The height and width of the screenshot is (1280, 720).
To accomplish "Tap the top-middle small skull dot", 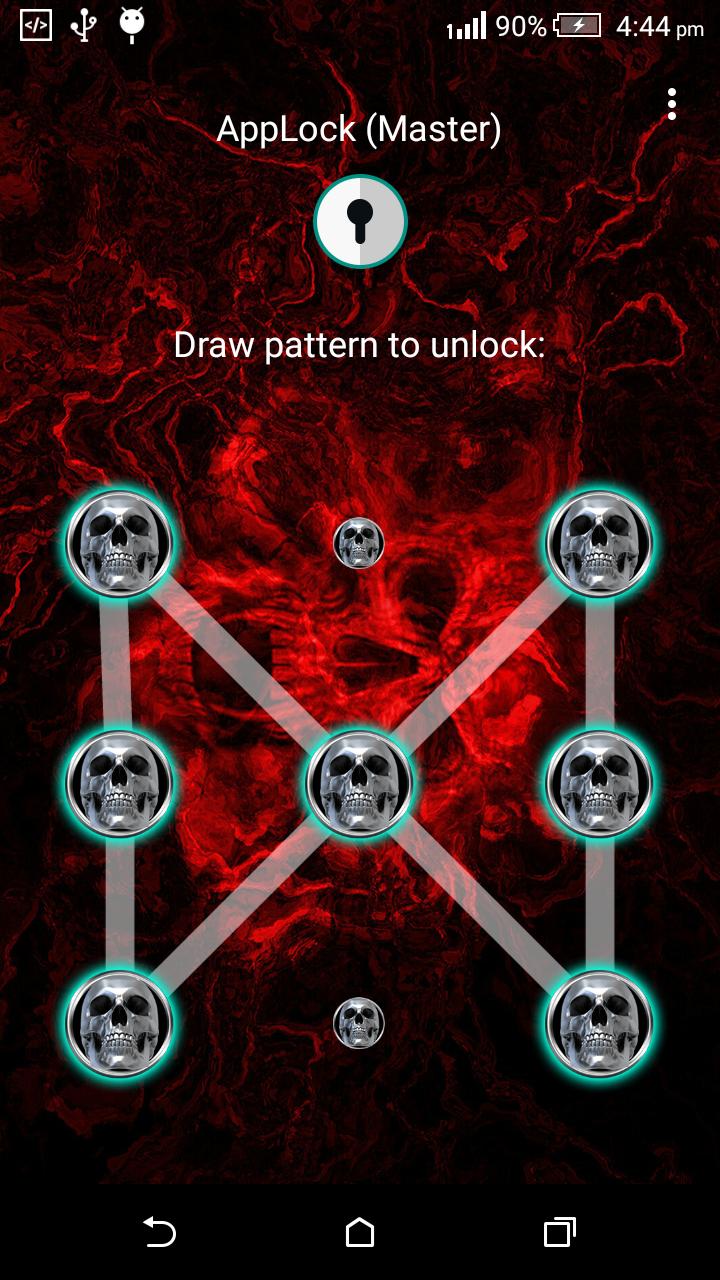I will click(x=359, y=543).
